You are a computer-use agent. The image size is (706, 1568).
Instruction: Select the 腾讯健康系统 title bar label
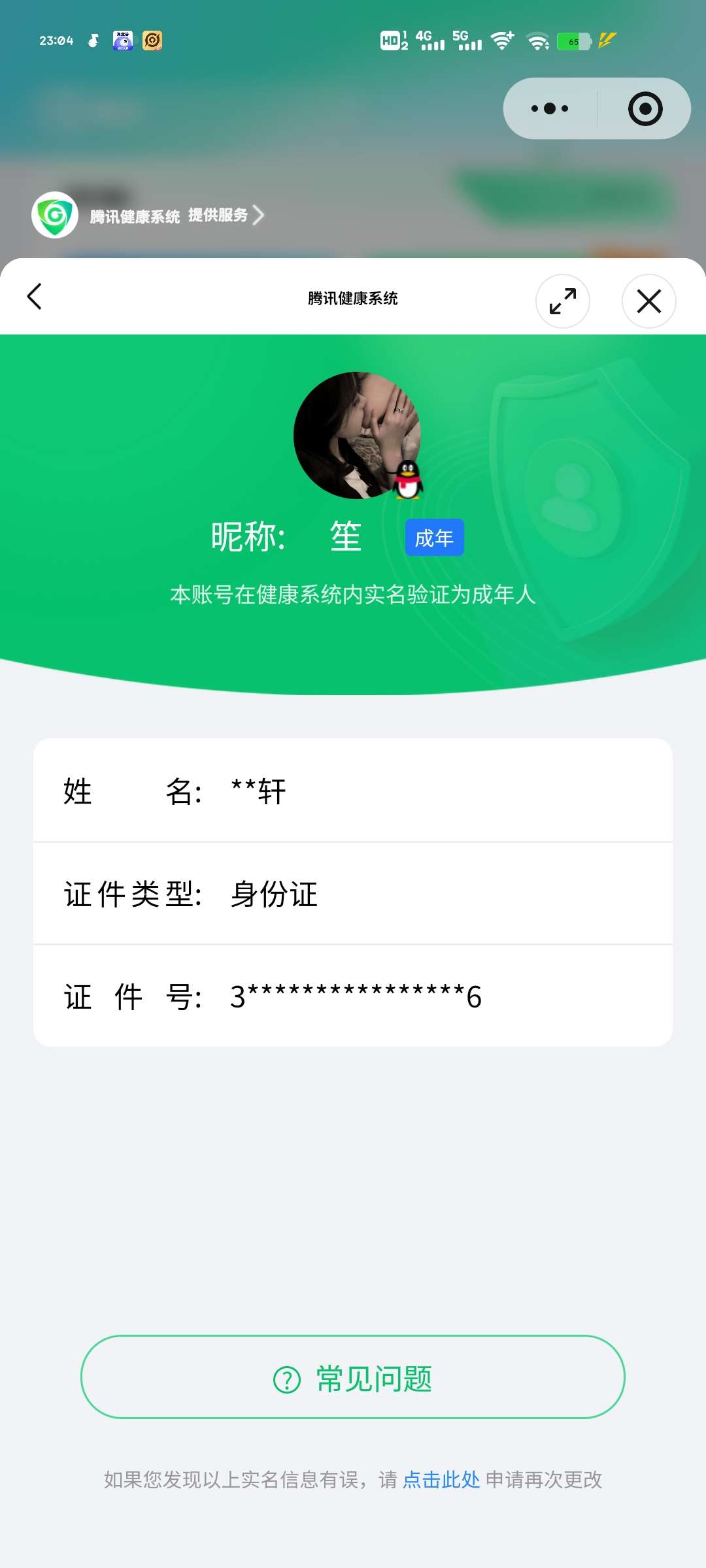click(353, 299)
